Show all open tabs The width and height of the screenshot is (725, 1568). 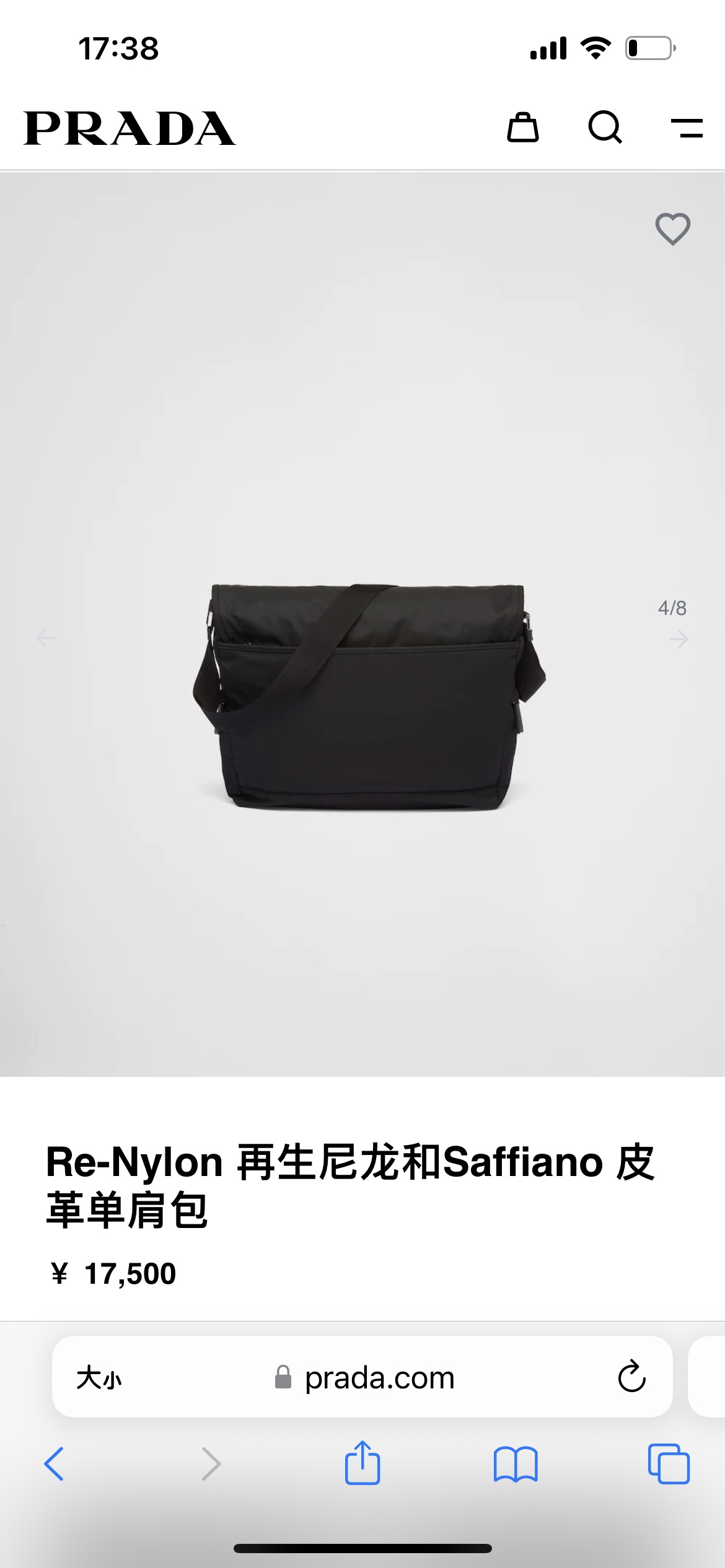click(x=668, y=1463)
